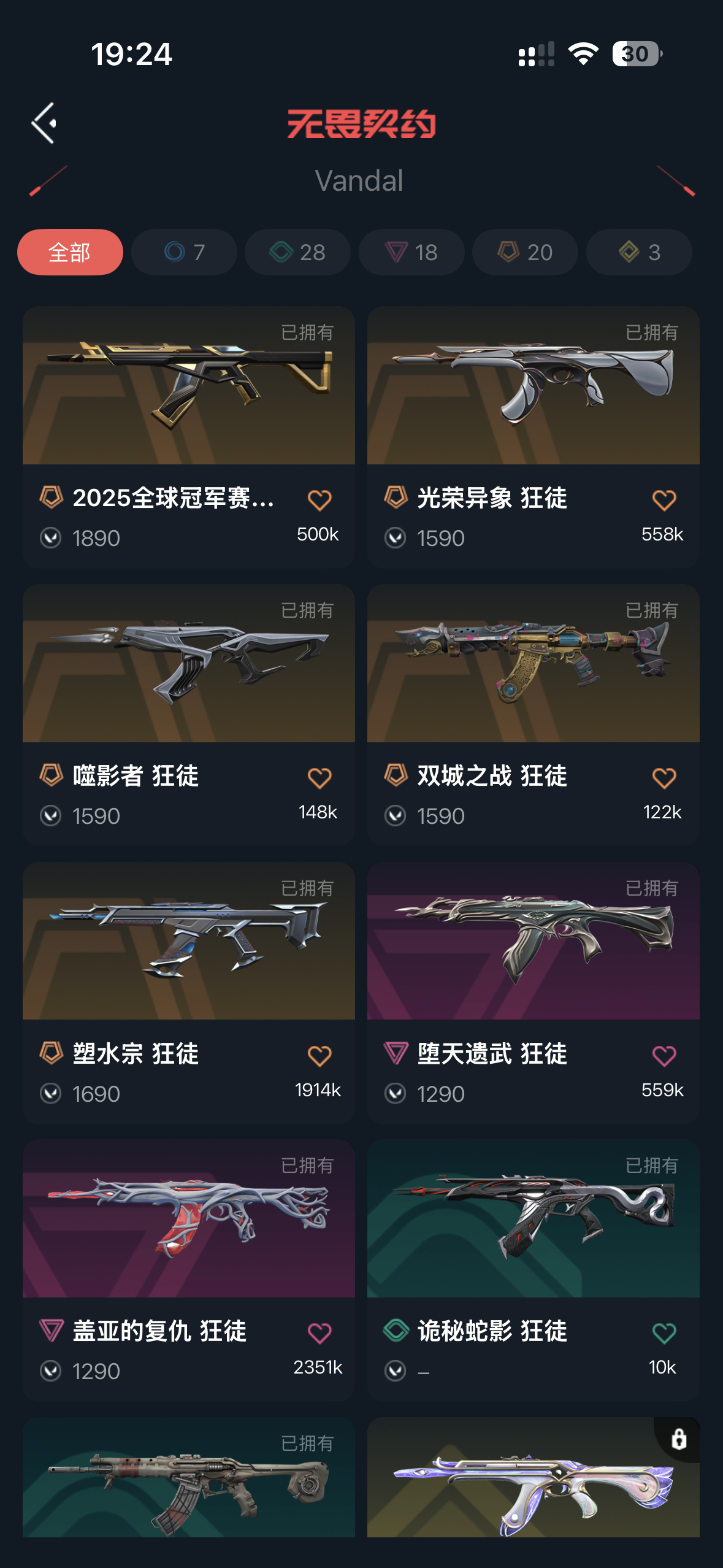Go back using the top-left arrow
Viewport: 723px width, 1568px height.
(44, 123)
